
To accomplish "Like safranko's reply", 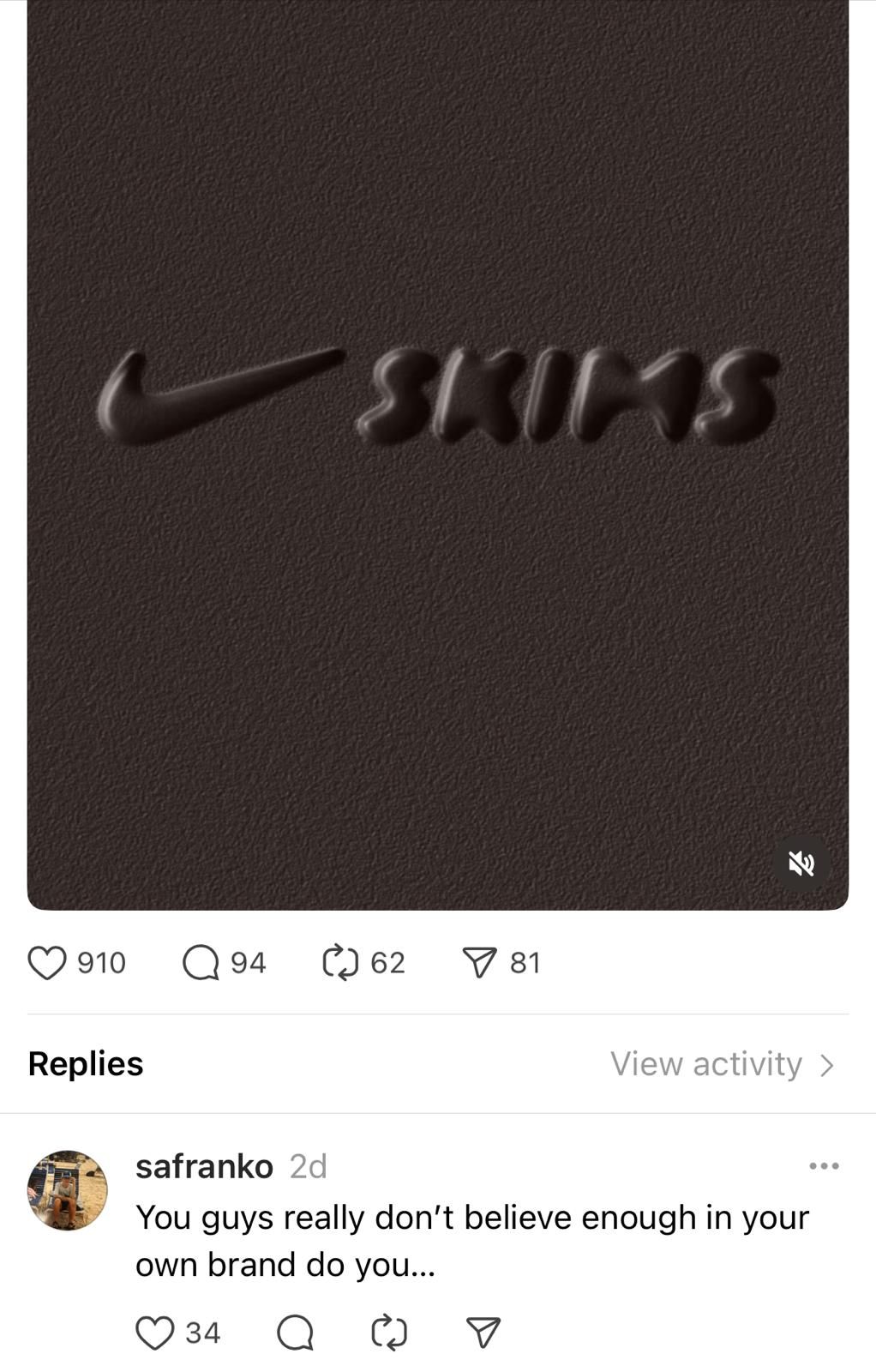I will click(x=154, y=1333).
